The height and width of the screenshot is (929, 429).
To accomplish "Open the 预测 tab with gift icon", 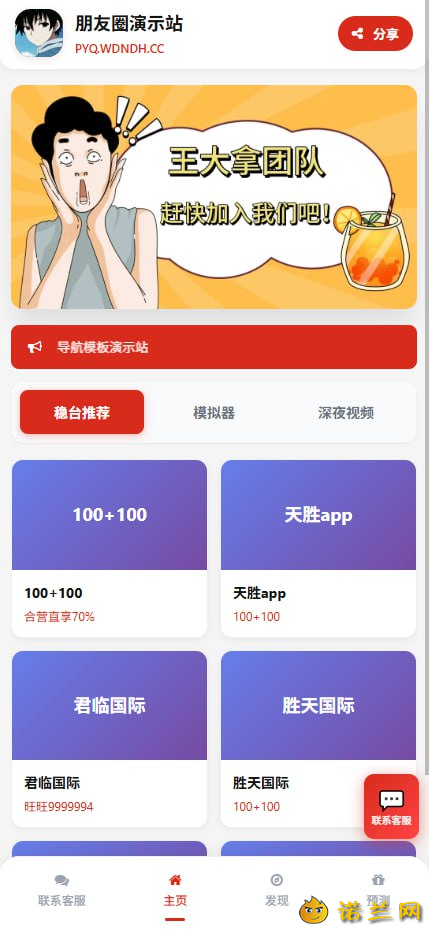I will pyautogui.click(x=377, y=890).
